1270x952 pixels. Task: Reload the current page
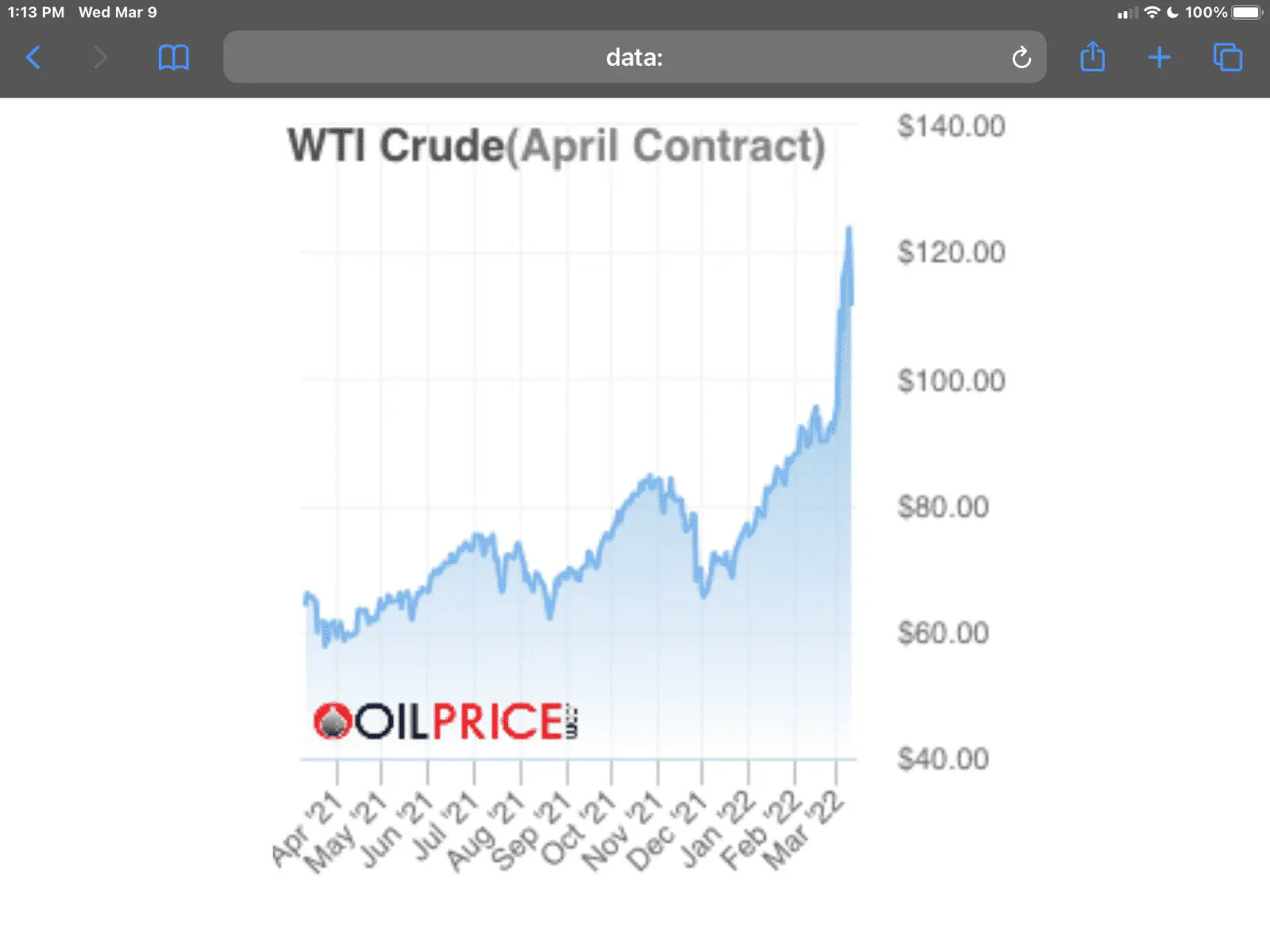1021,57
